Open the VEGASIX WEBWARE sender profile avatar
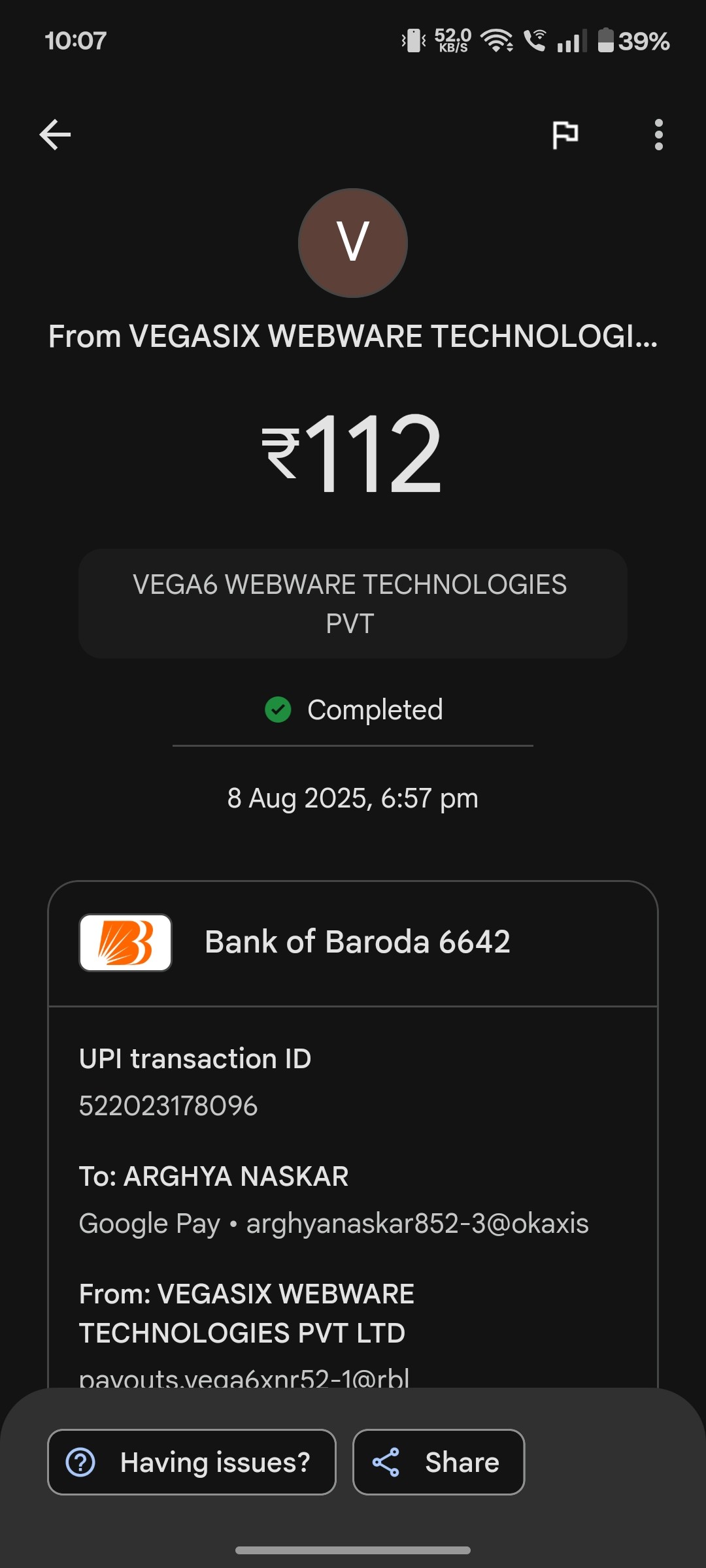This screenshot has height=1568, width=706. [353, 243]
